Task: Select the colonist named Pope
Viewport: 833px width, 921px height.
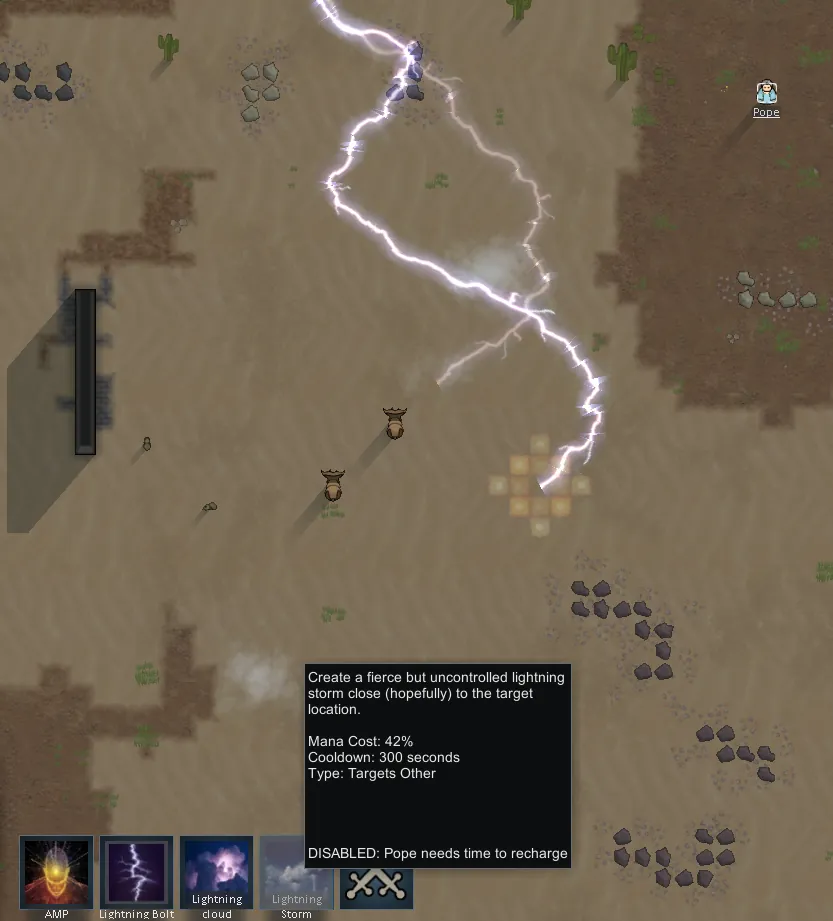Action: tap(766, 94)
